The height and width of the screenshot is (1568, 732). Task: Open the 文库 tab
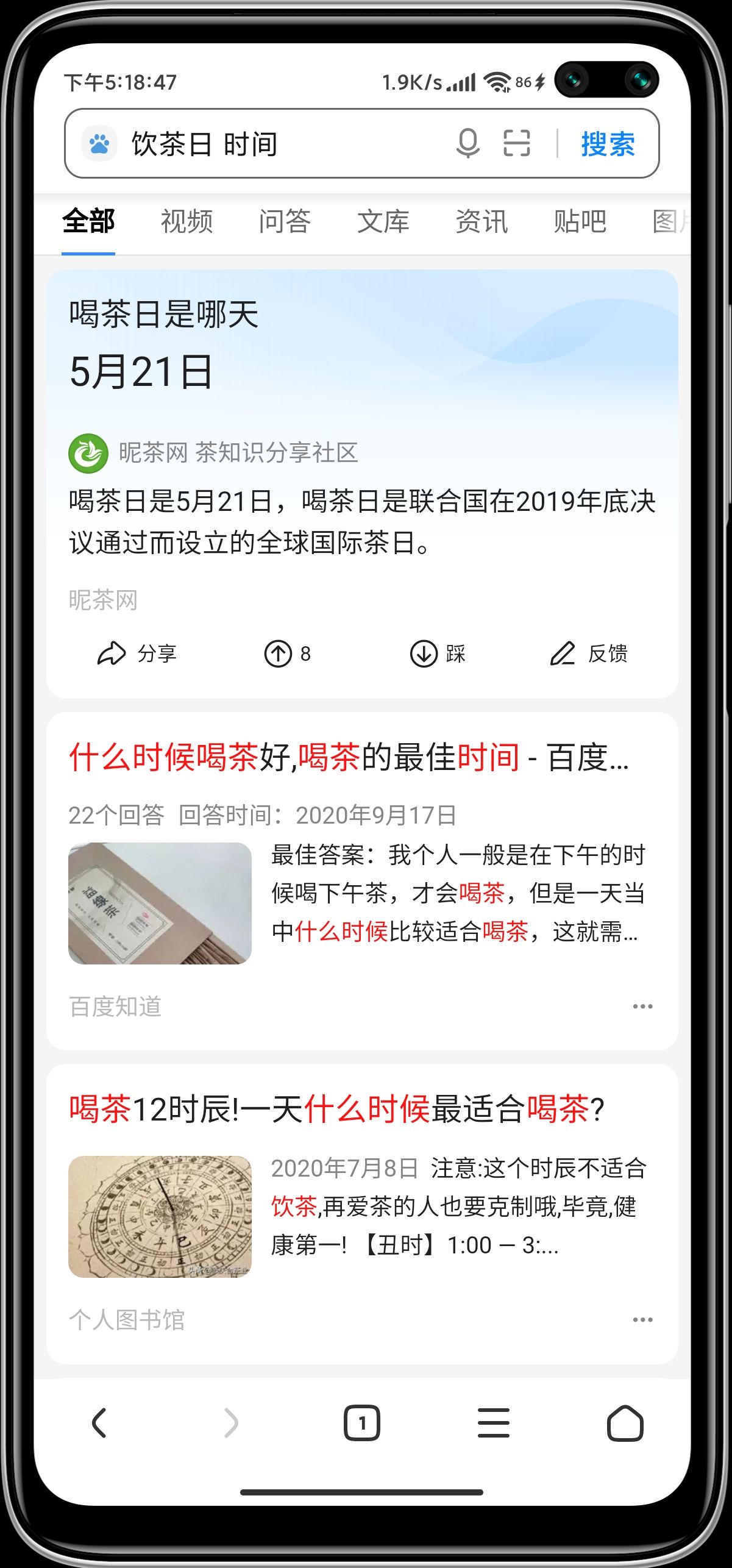[383, 221]
